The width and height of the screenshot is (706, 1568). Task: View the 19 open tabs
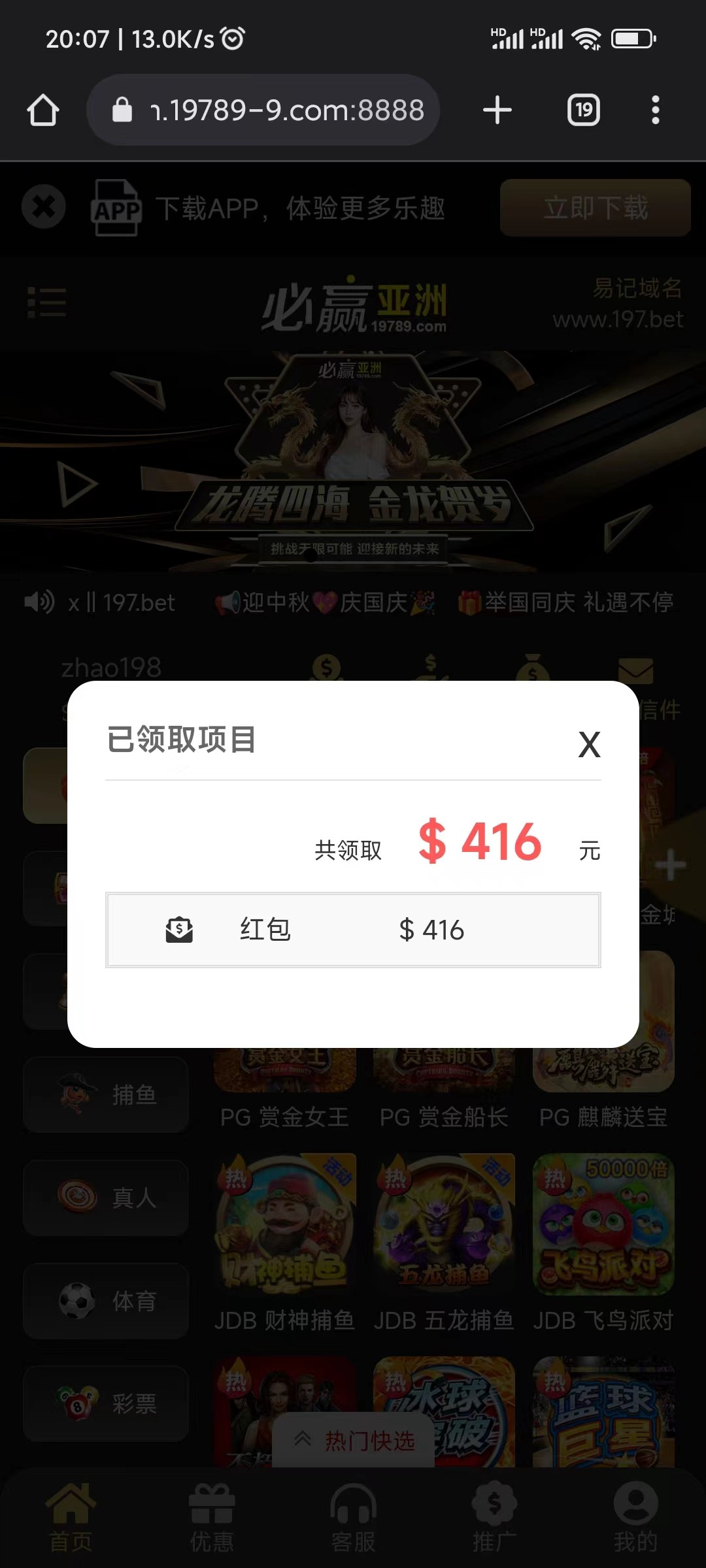point(583,110)
